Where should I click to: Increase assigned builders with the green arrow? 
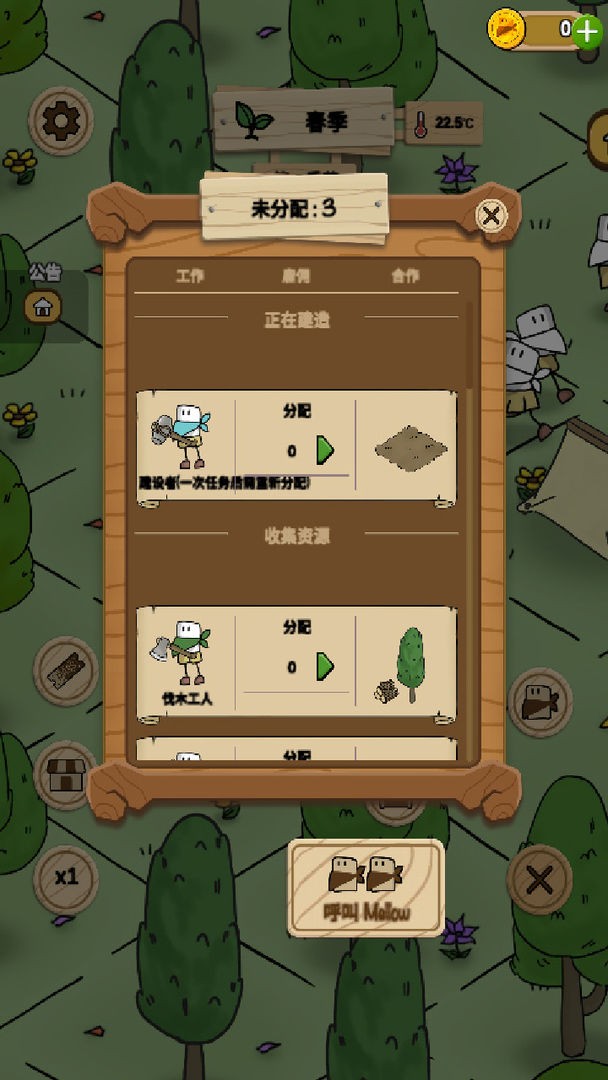[325, 450]
